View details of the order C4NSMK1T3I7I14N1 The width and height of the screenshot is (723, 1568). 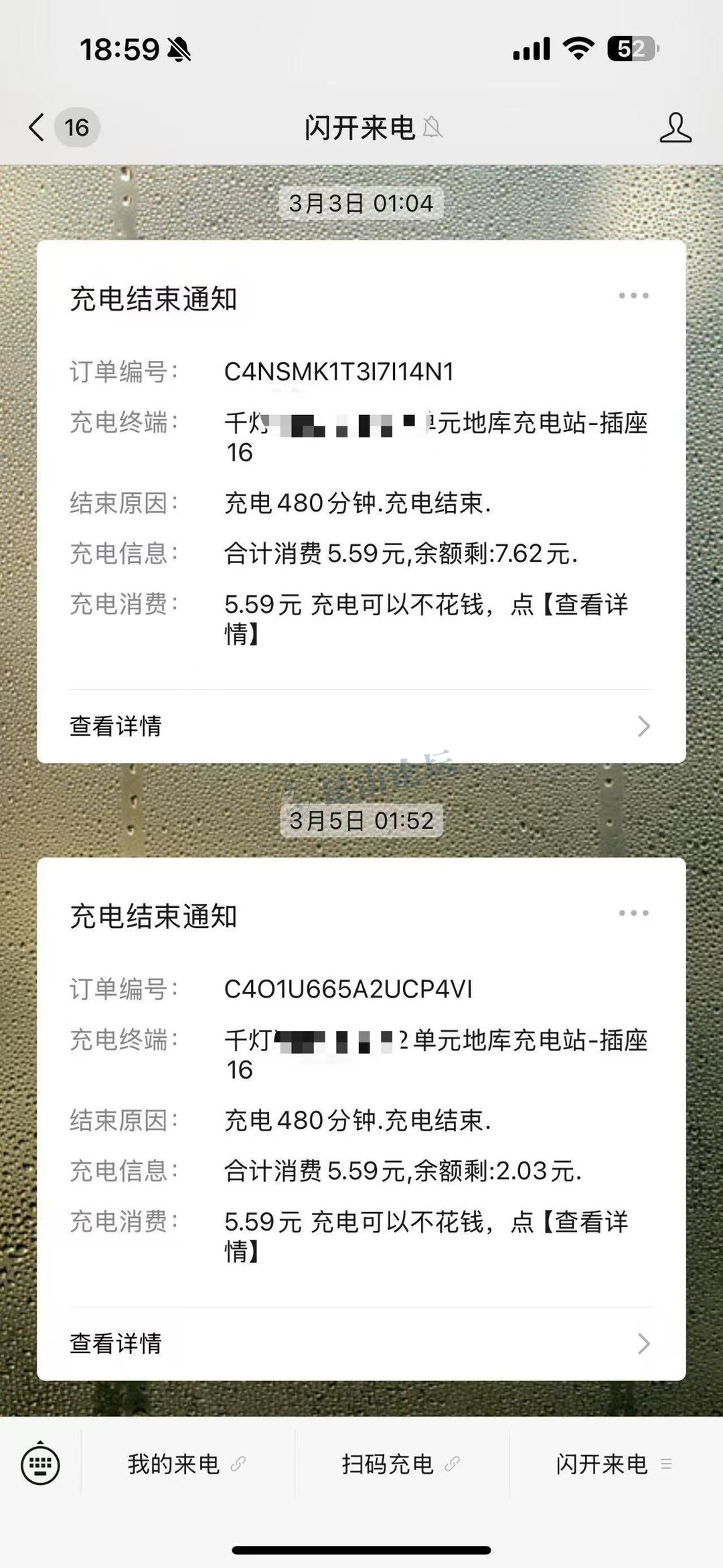pyautogui.click(x=360, y=726)
